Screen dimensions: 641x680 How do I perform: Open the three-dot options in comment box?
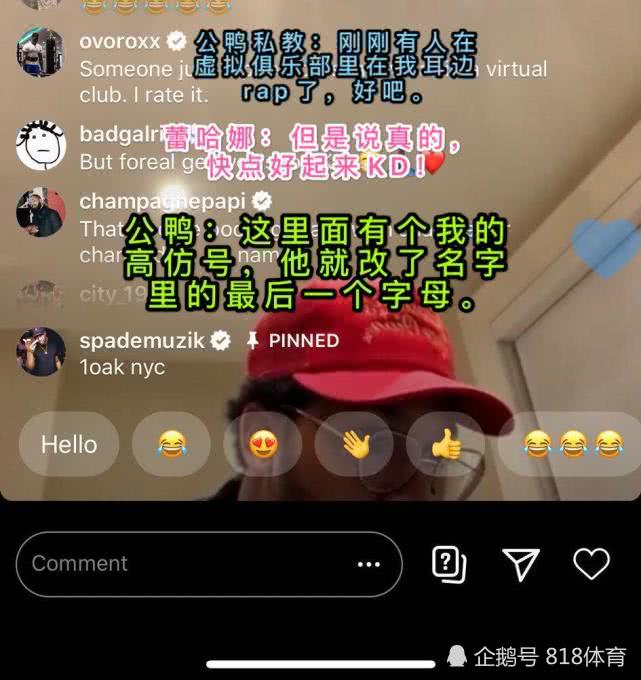368,564
